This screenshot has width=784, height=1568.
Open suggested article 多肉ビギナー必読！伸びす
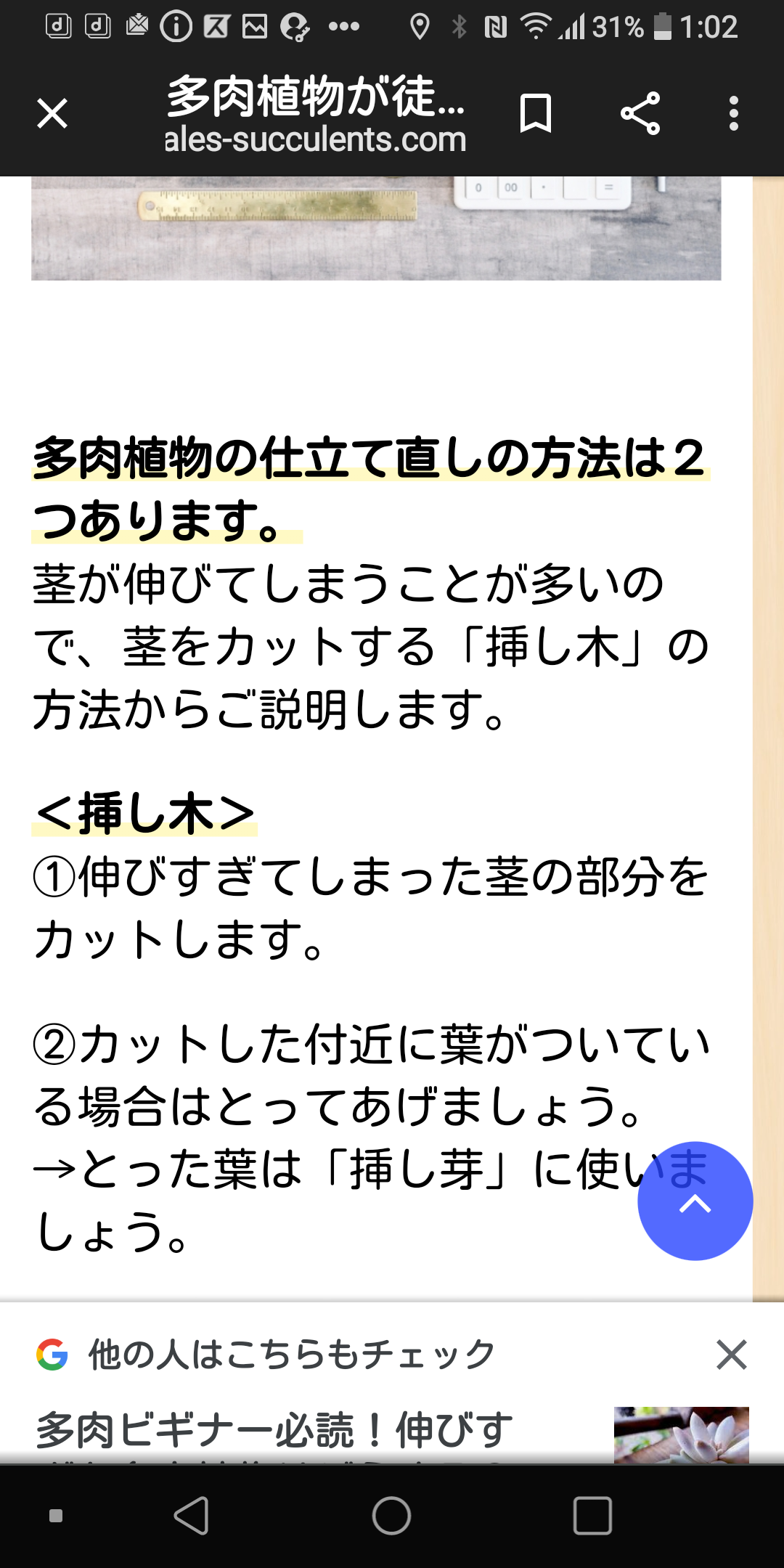pyautogui.click(x=274, y=1431)
